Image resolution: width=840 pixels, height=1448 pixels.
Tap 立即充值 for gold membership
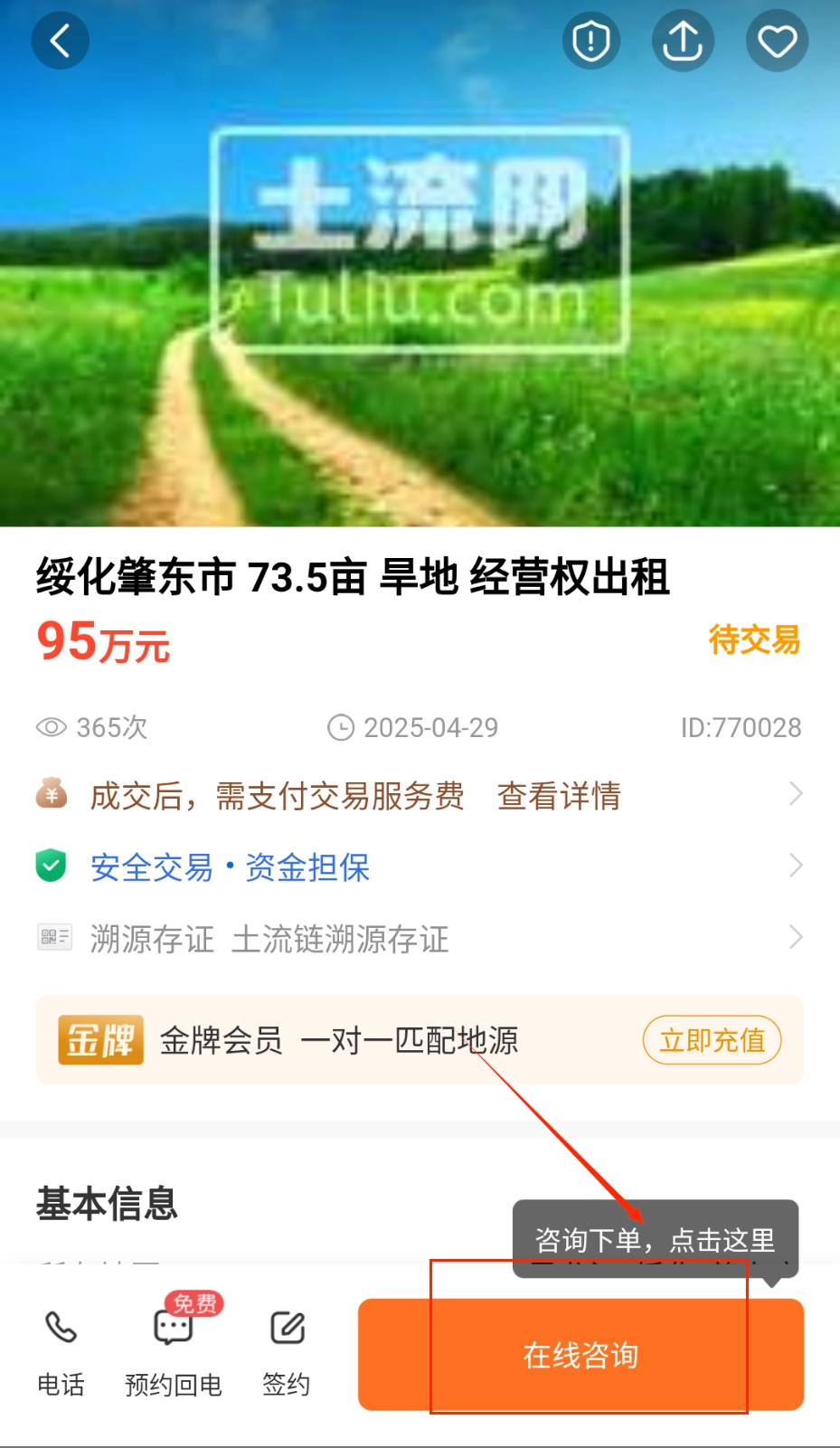(x=712, y=1040)
